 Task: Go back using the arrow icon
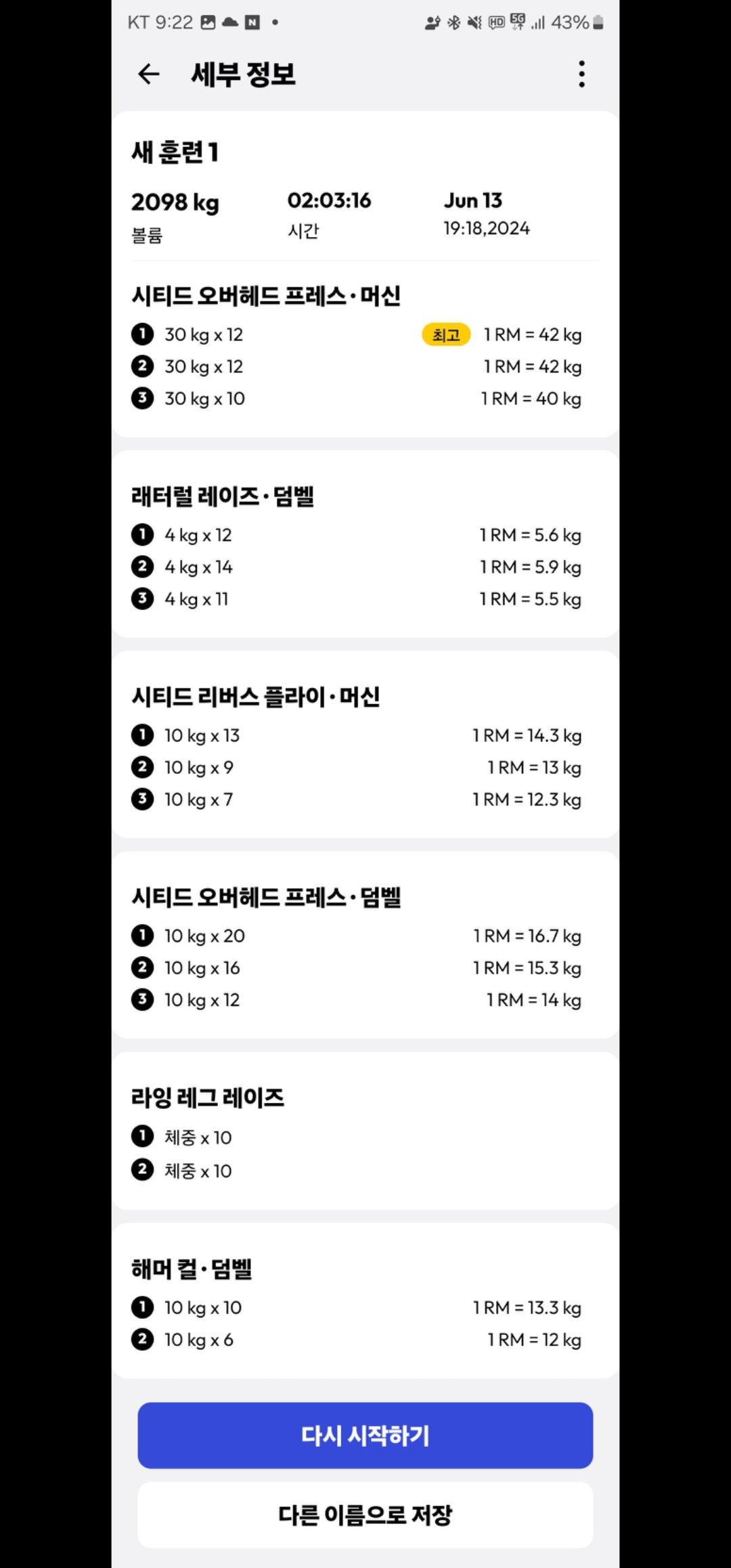click(148, 74)
